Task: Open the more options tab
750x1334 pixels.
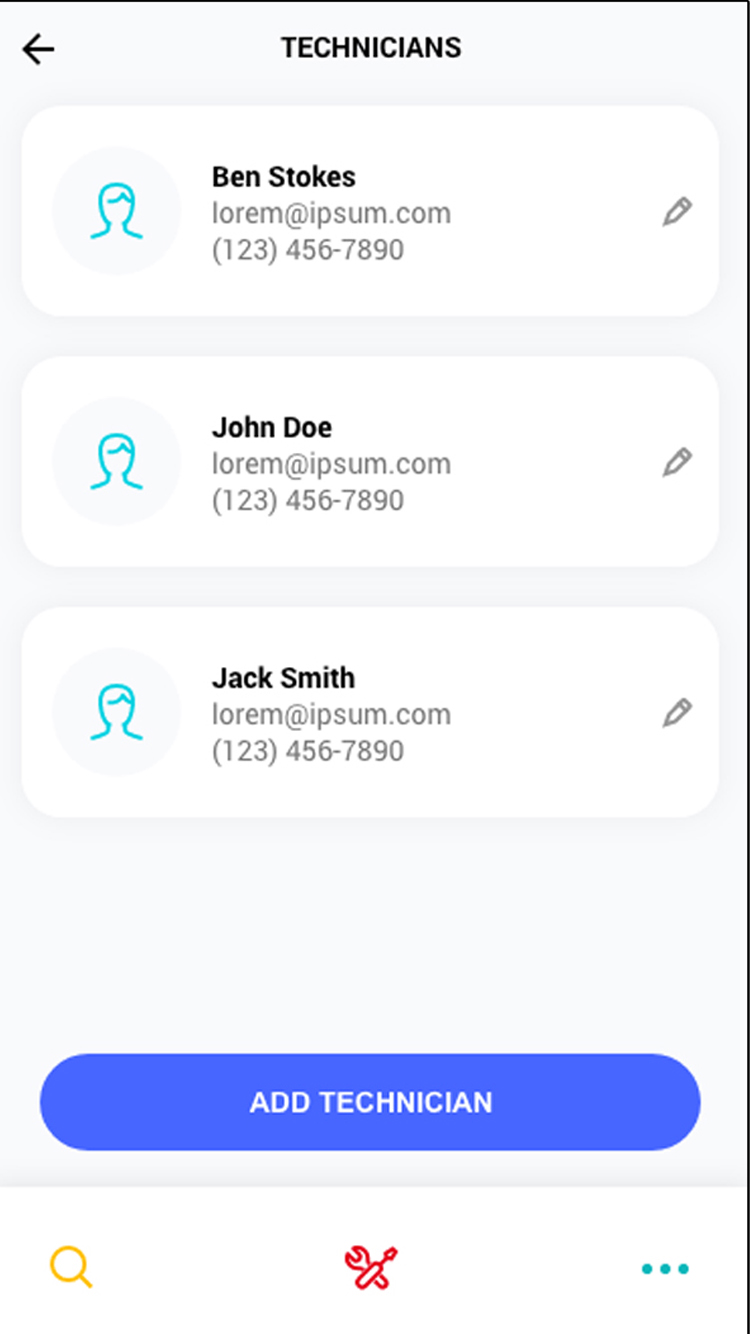Action: (665, 1269)
